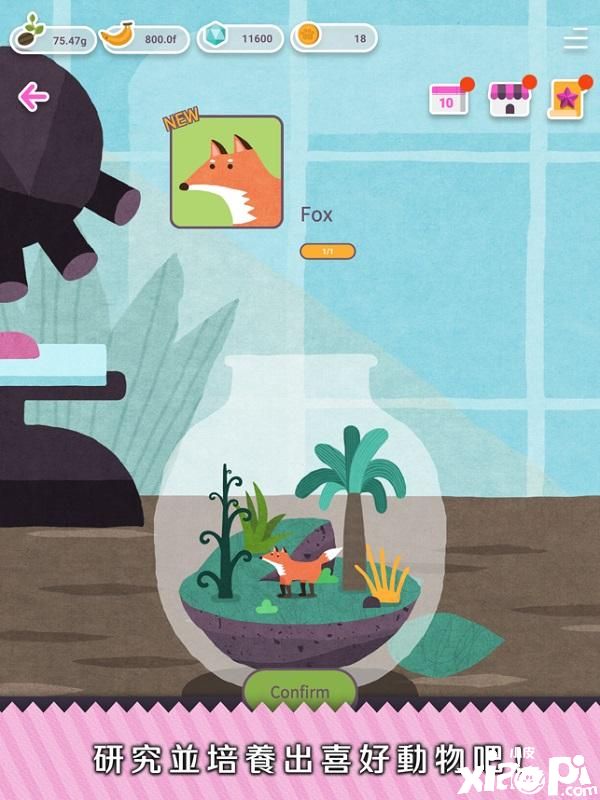Confirm the new Fox
This screenshot has width=600, height=800.
tap(299, 692)
